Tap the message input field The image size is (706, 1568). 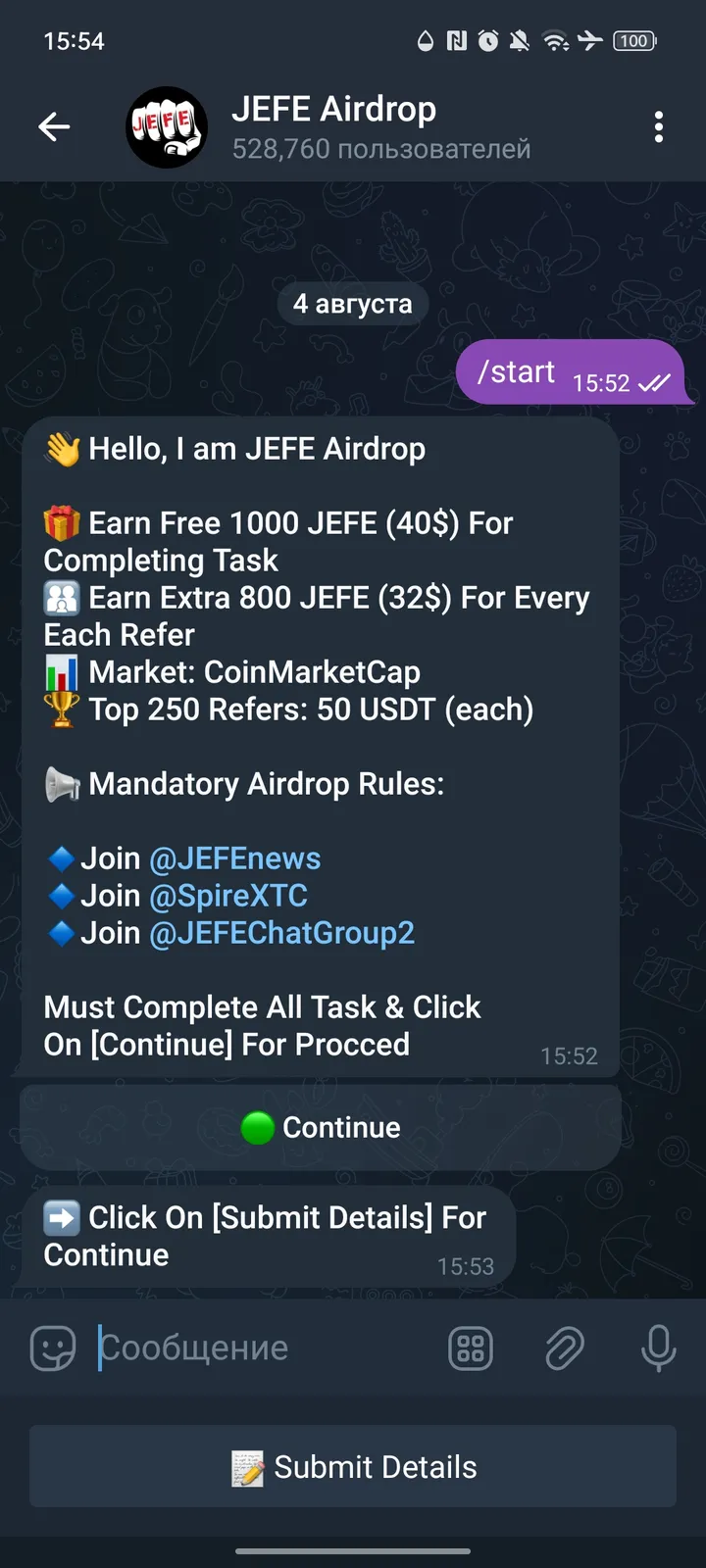[x=245, y=1347]
